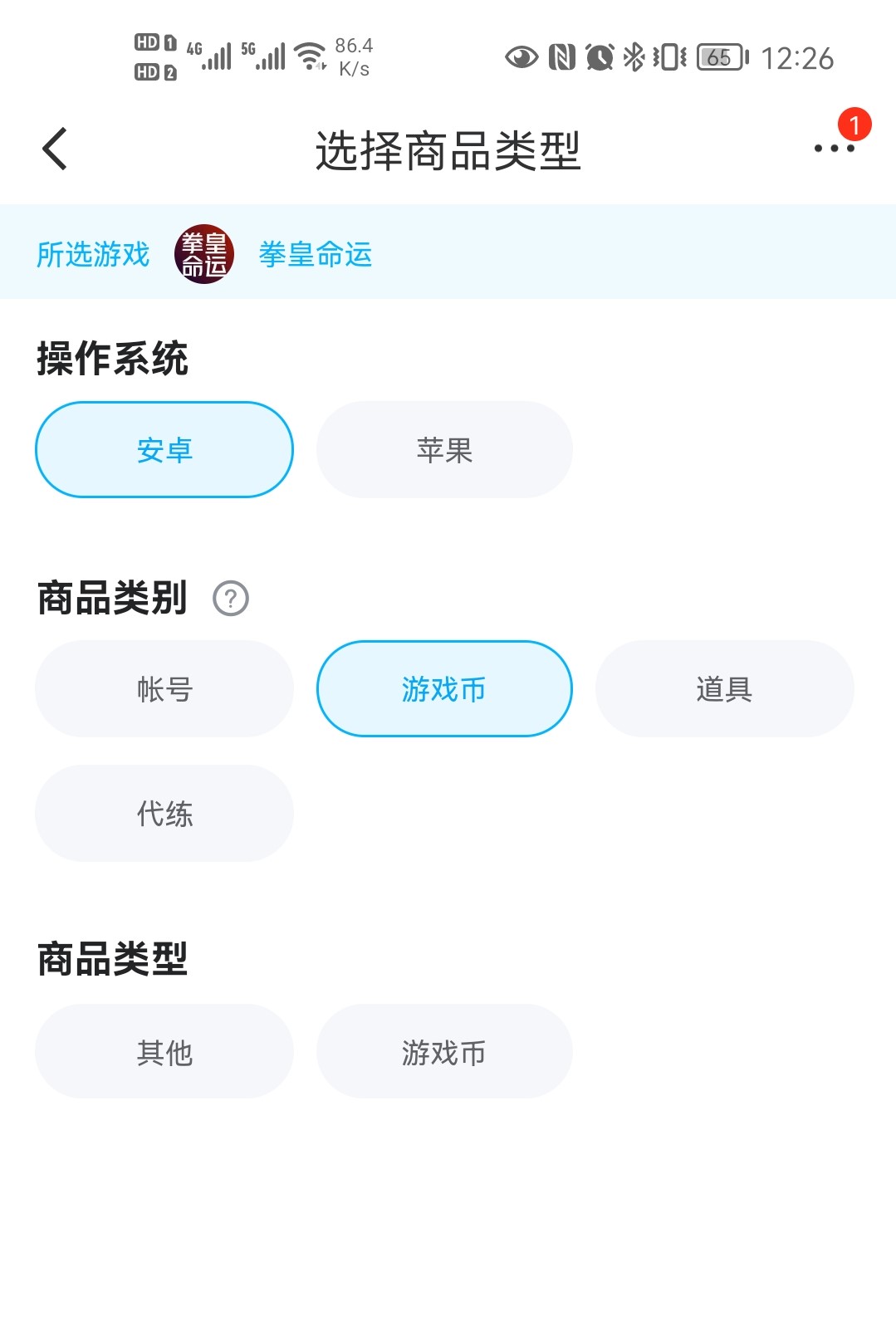Go back from 选择商品类型 page
Image resolution: width=896 pixels, height=1326 pixels.
coord(55,149)
